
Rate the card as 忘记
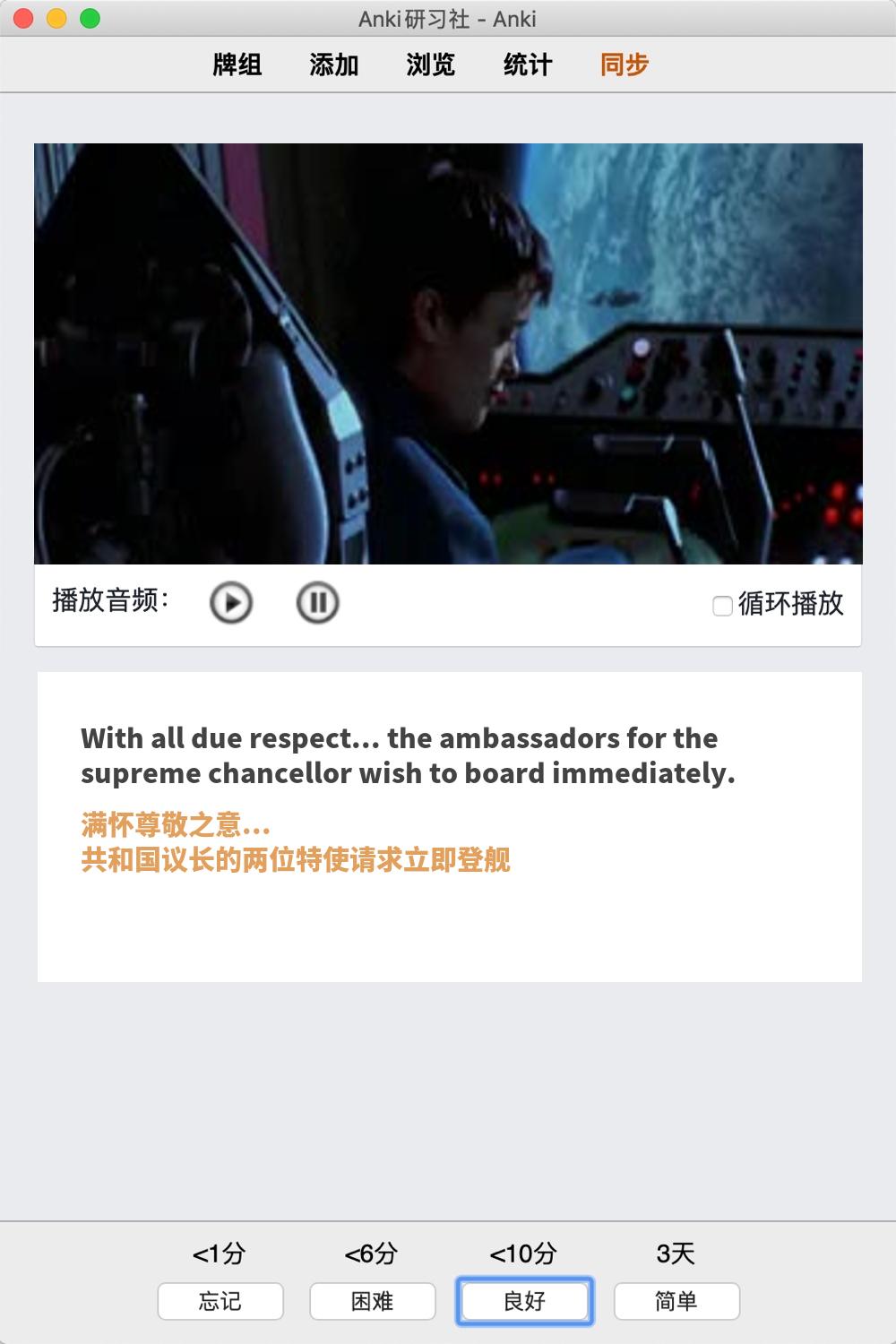[220, 1301]
